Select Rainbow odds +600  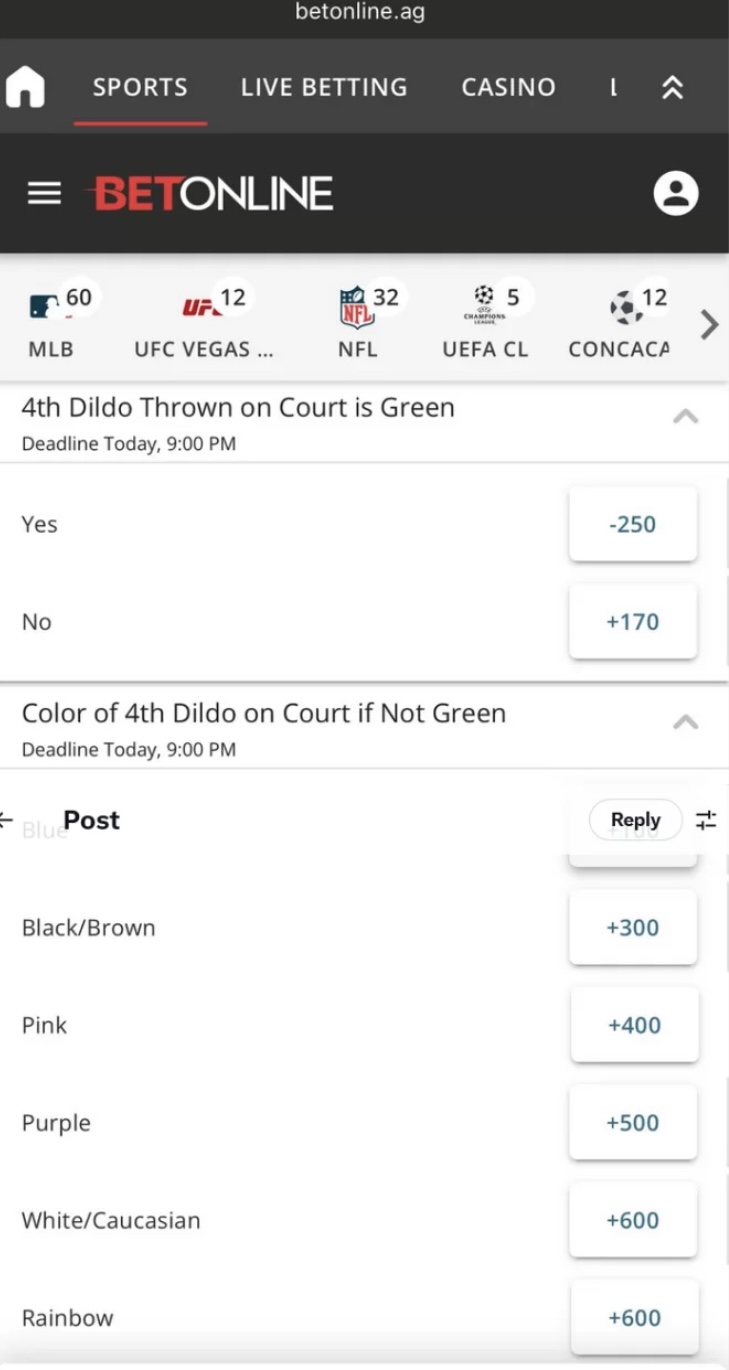click(x=634, y=1318)
